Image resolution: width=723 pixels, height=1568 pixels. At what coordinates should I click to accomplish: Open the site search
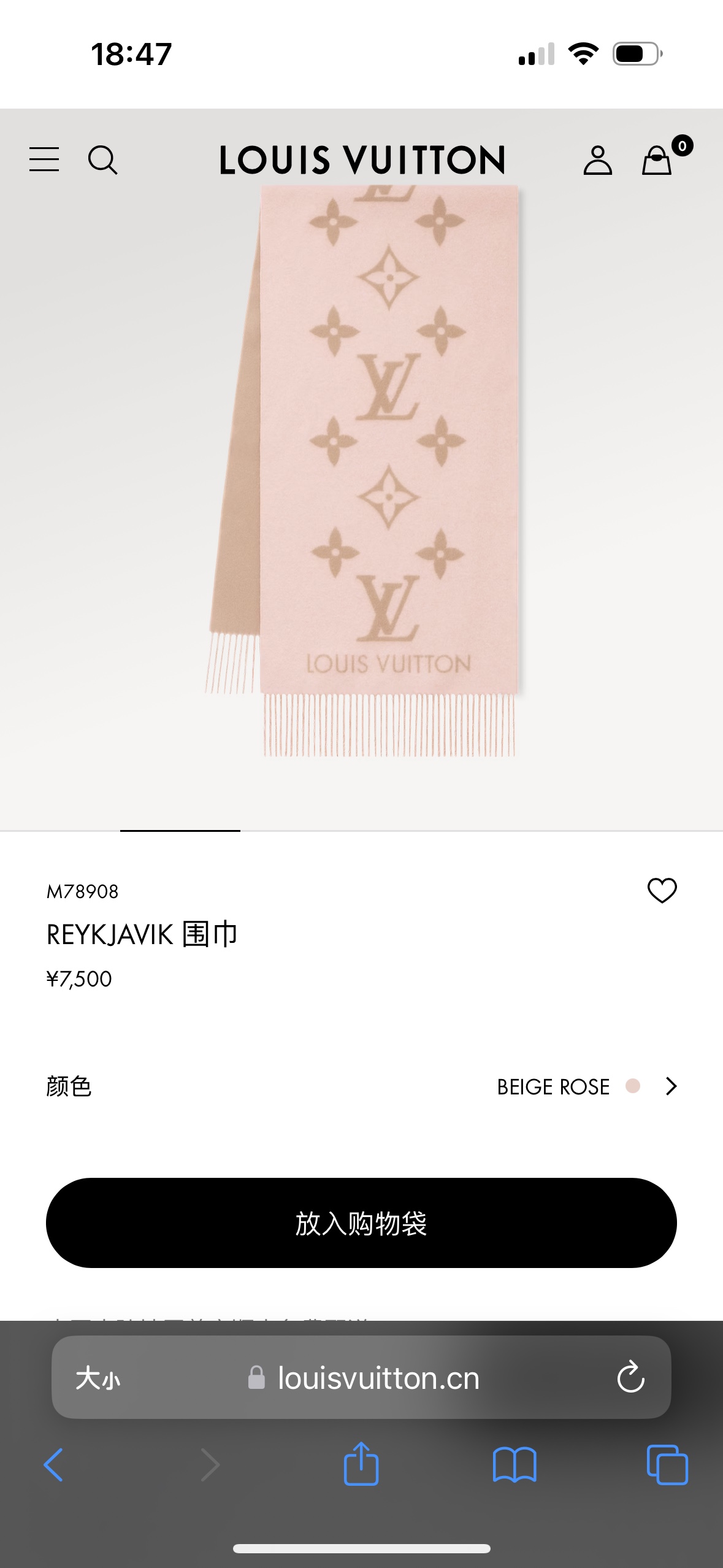pyautogui.click(x=102, y=160)
